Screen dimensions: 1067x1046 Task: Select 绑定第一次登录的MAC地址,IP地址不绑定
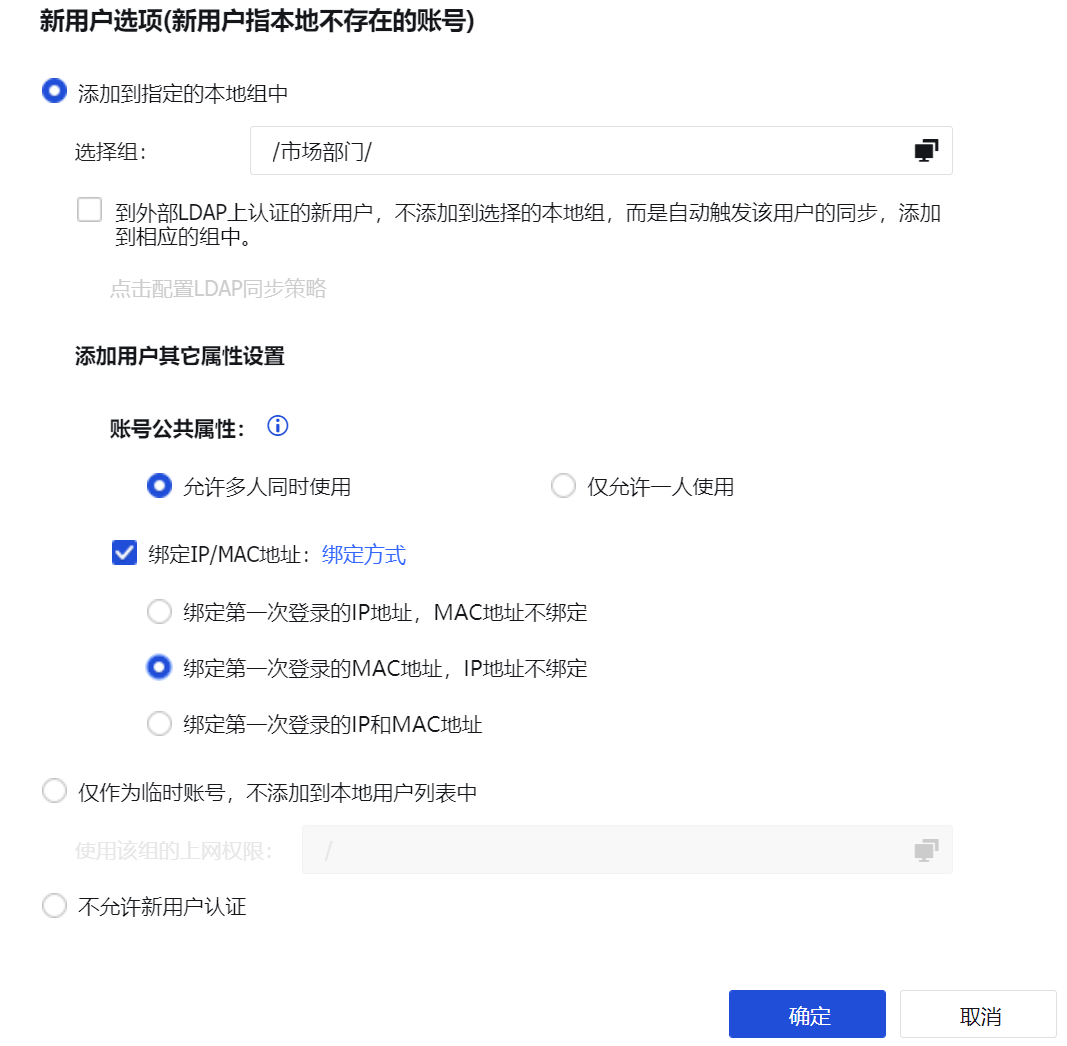click(159, 668)
